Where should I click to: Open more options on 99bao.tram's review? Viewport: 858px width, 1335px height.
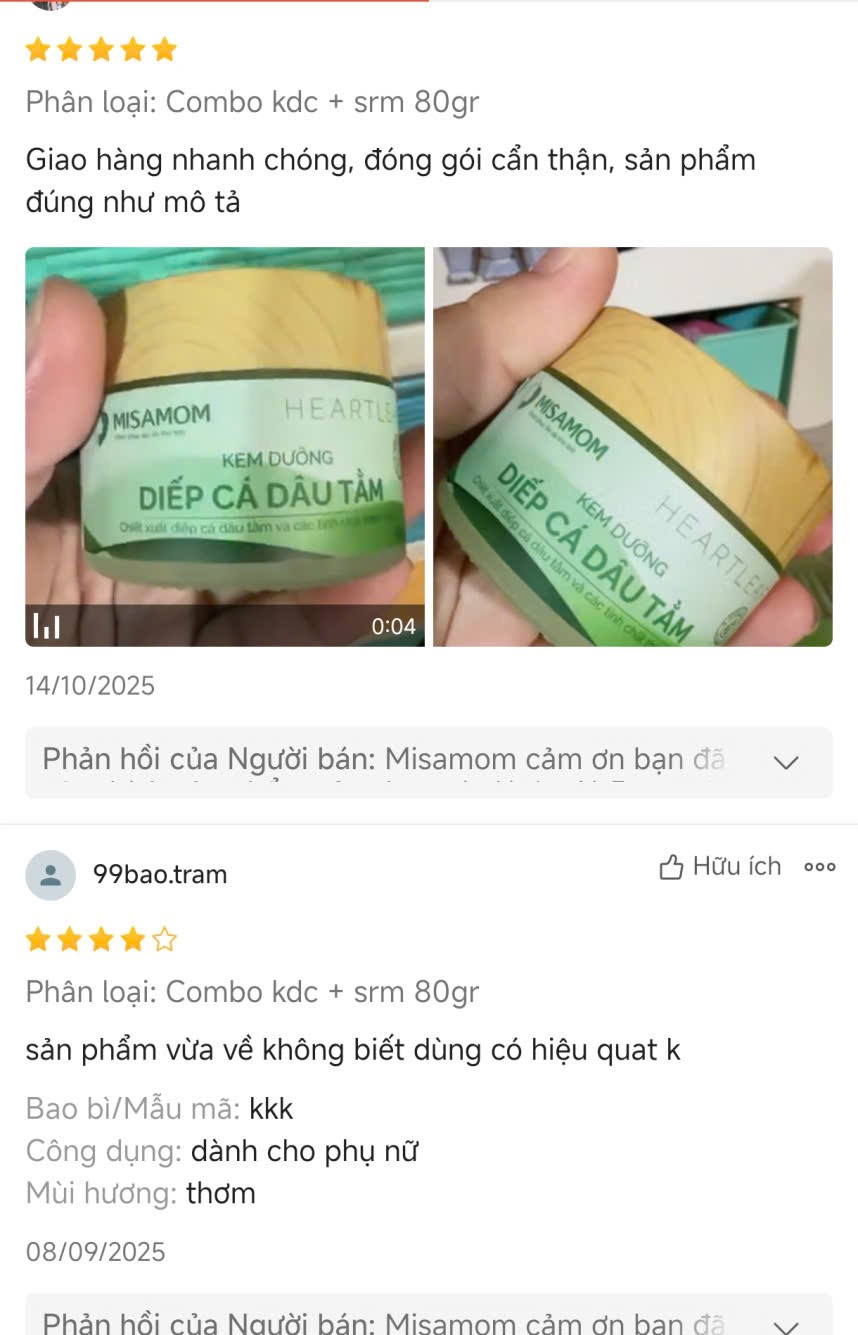click(819, 867)
